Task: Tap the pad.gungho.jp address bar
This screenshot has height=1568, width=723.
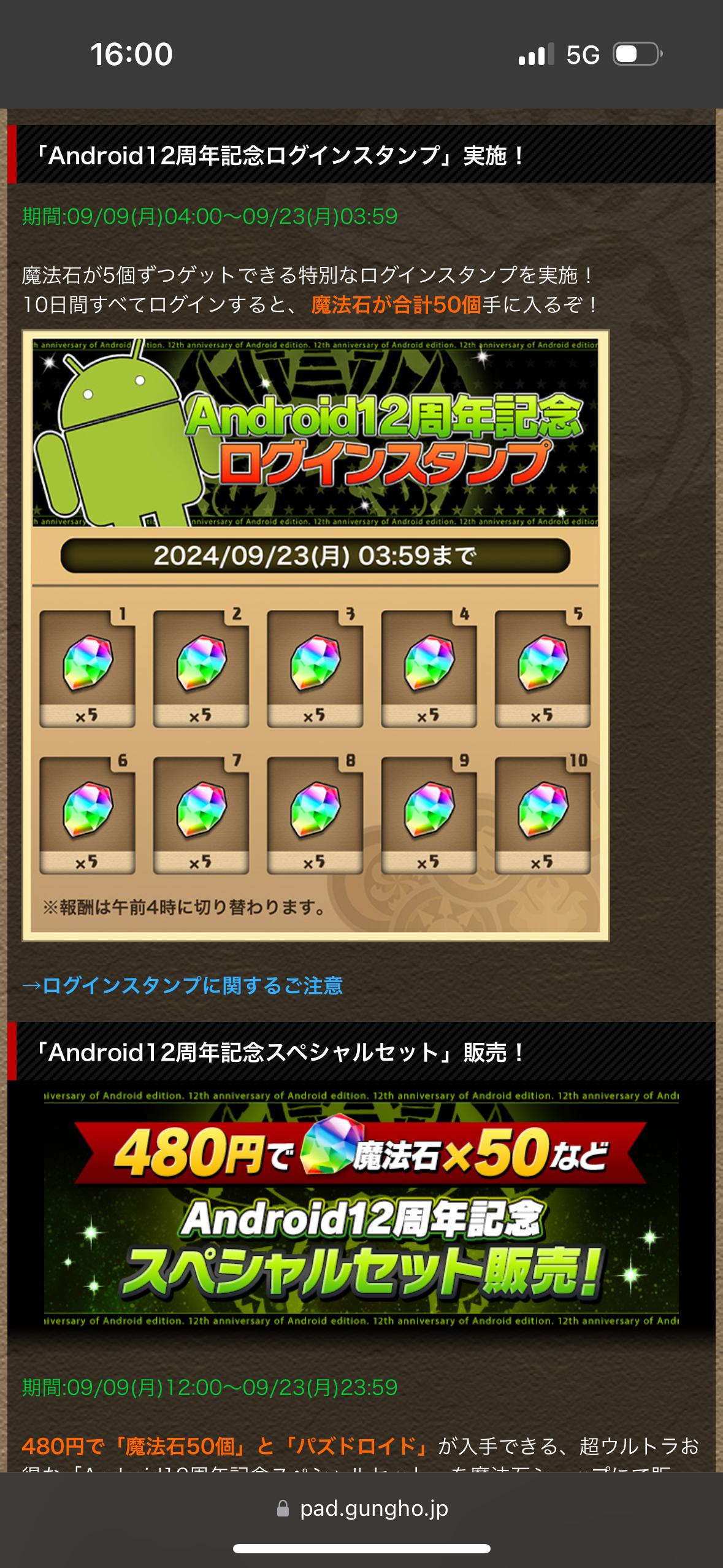Action: coord(362,1508)
